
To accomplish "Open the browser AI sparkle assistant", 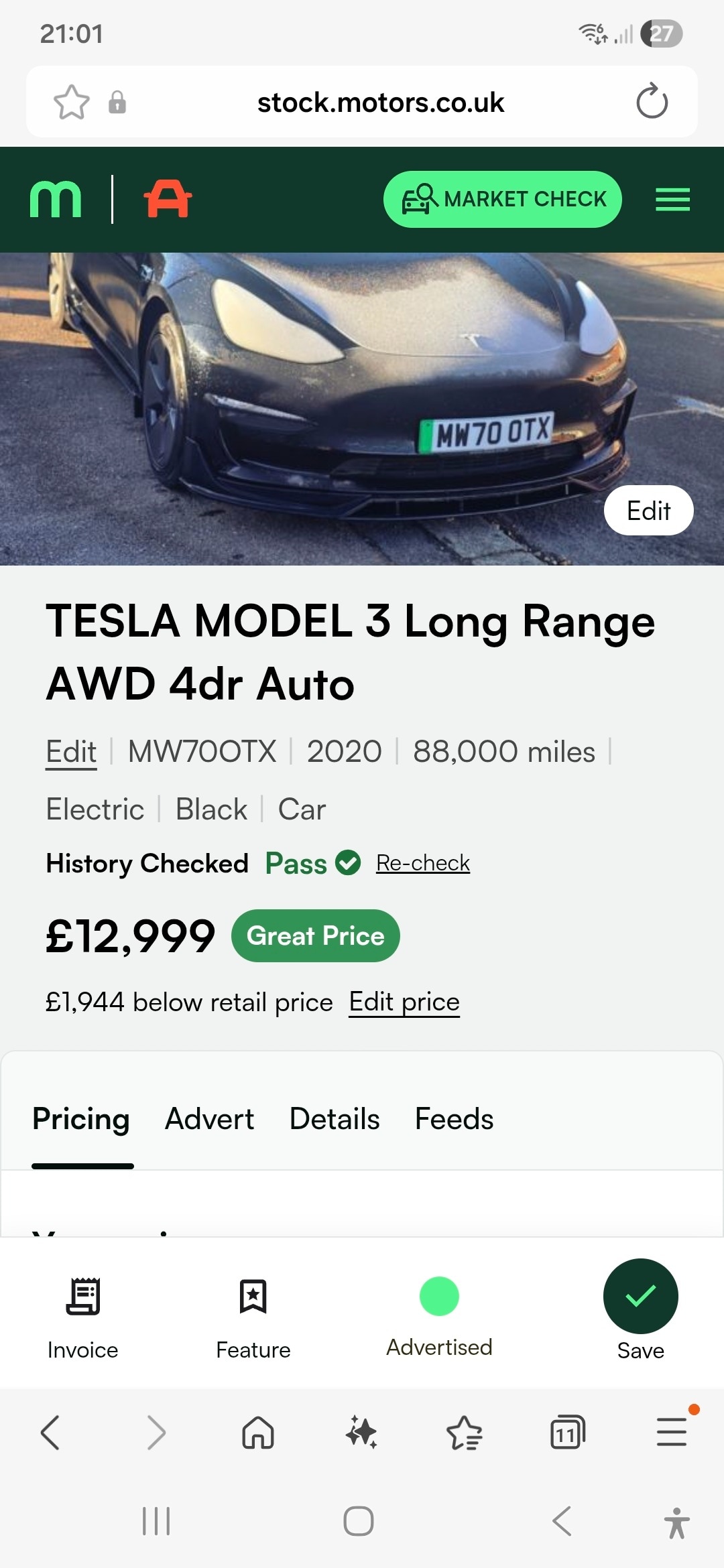I will coord(362,1431).
